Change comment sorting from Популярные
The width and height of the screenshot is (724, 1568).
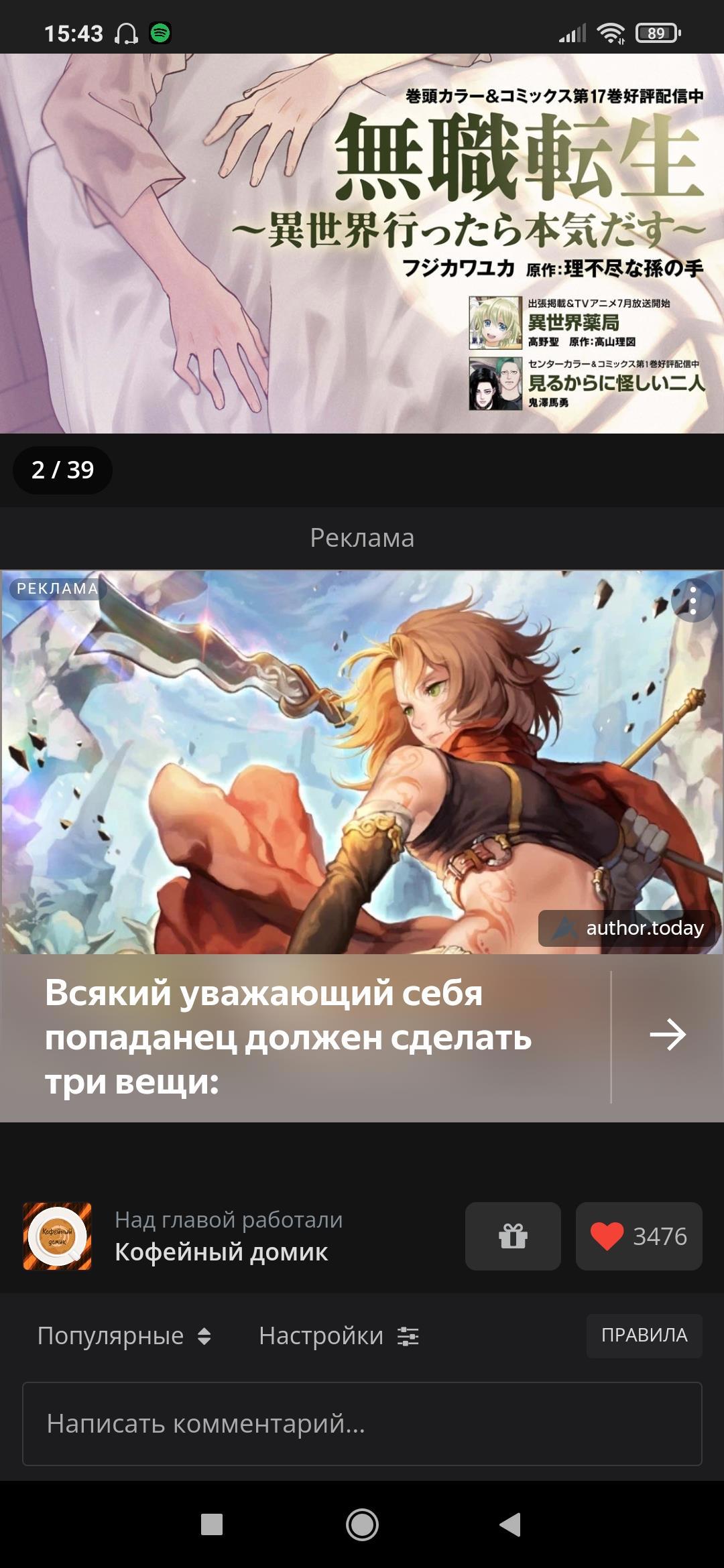[x=125, y=1336]
